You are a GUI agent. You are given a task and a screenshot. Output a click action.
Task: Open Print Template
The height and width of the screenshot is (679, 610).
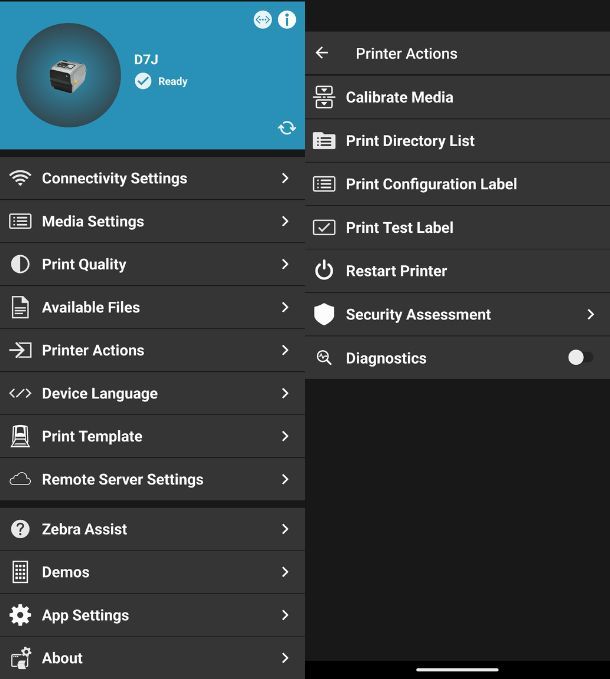pyautogui.click(x=152, y=436)
